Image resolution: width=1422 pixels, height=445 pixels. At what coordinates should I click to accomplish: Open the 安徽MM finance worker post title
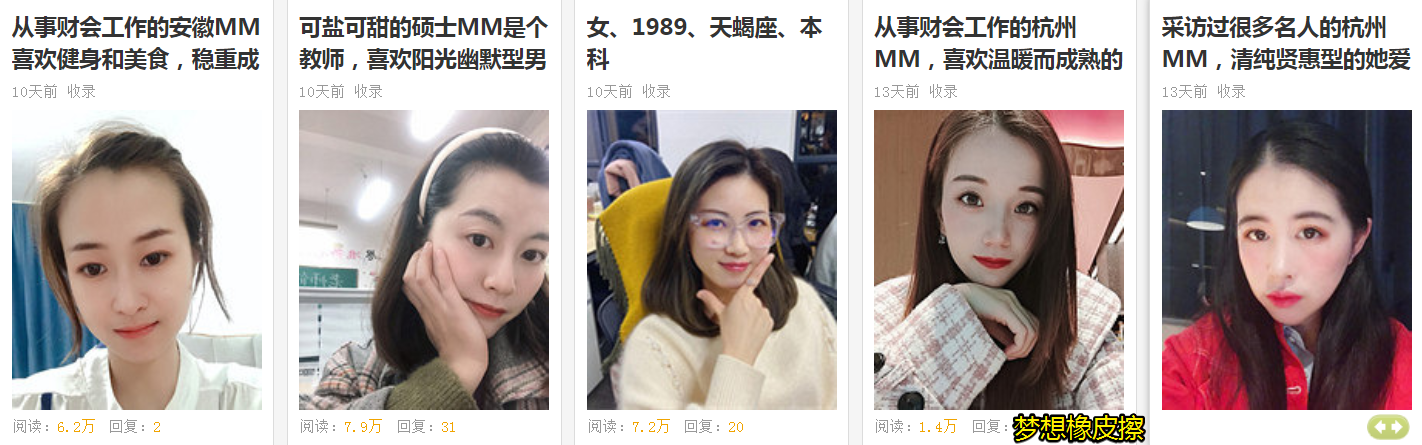(x=135, y=43)
